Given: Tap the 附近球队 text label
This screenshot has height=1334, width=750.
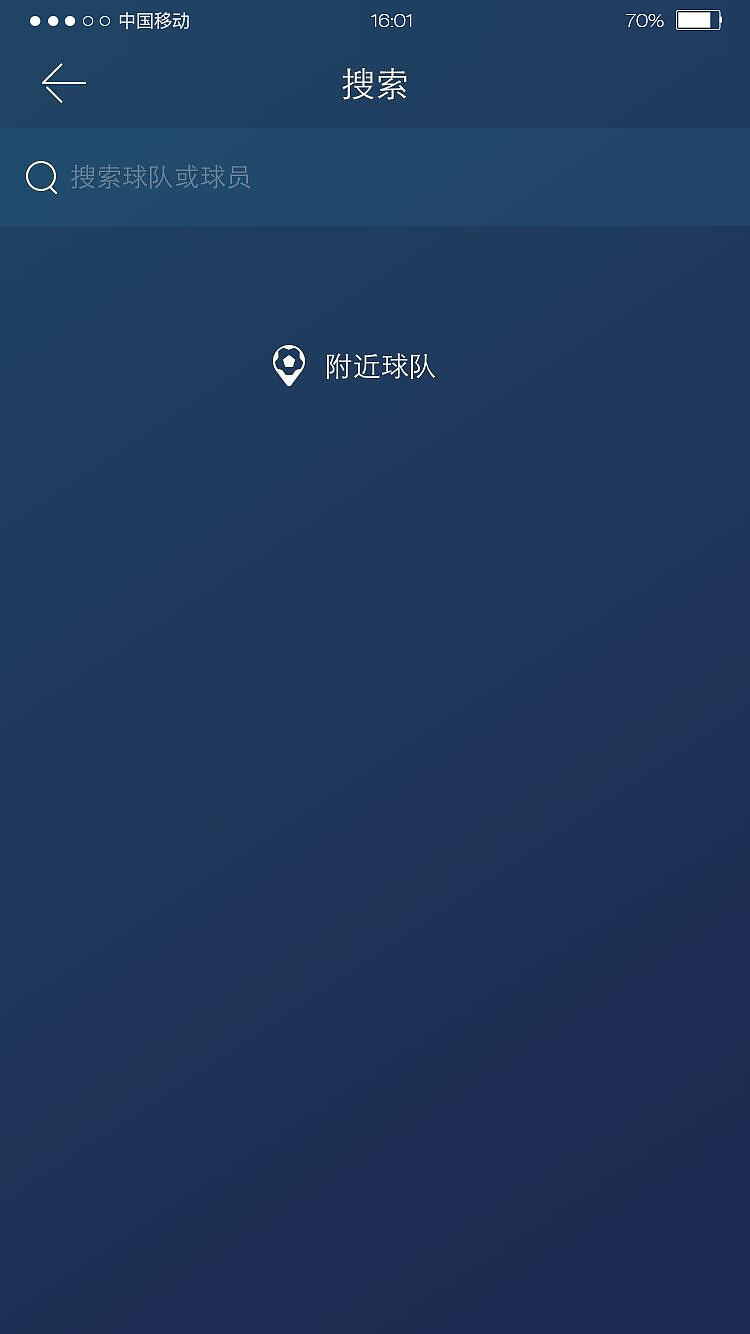Looking at the screenshot, I should (380, 366).
